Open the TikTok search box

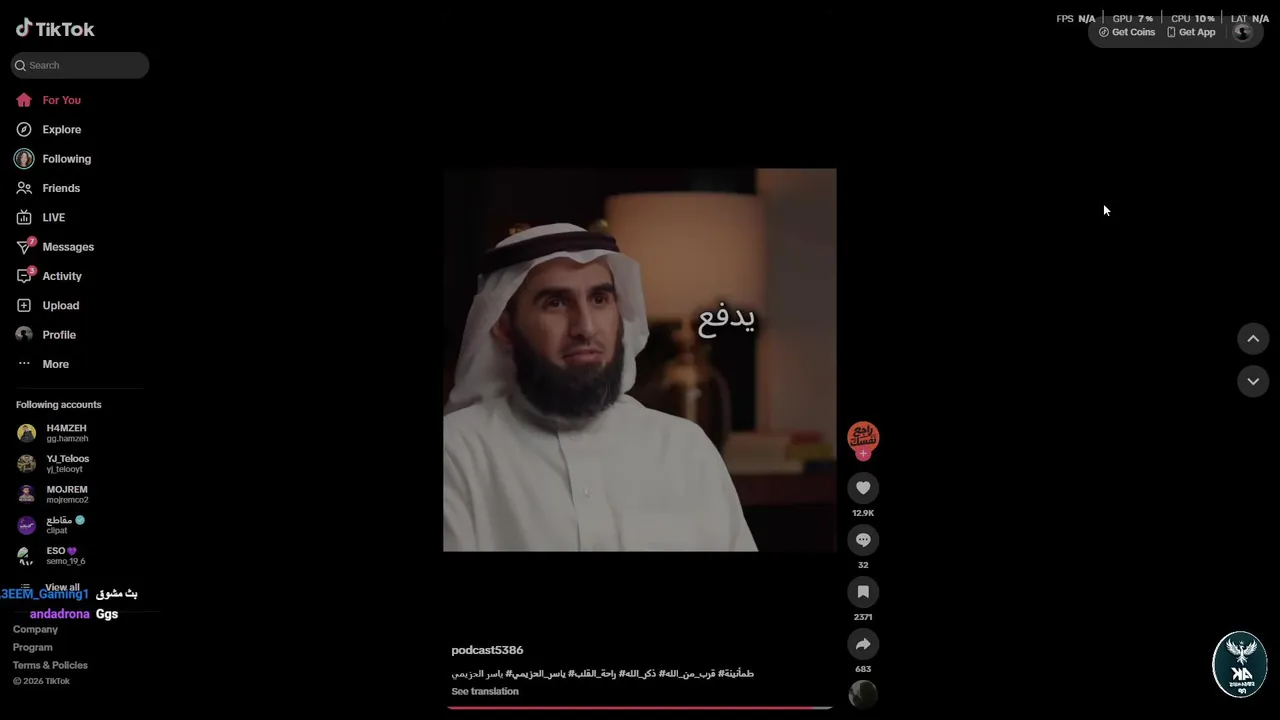(80, 65)
